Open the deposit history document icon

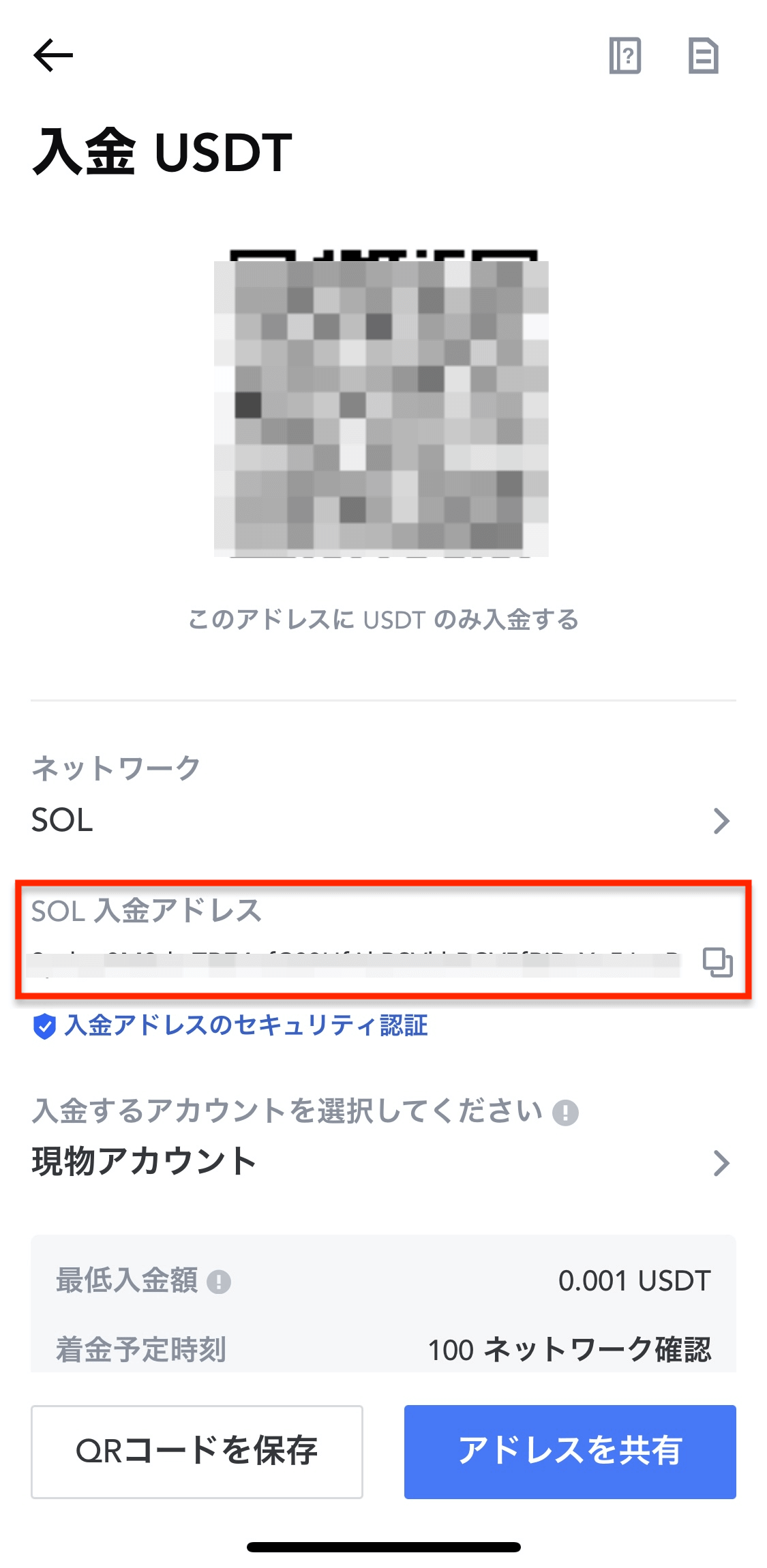tap(703, 55)
